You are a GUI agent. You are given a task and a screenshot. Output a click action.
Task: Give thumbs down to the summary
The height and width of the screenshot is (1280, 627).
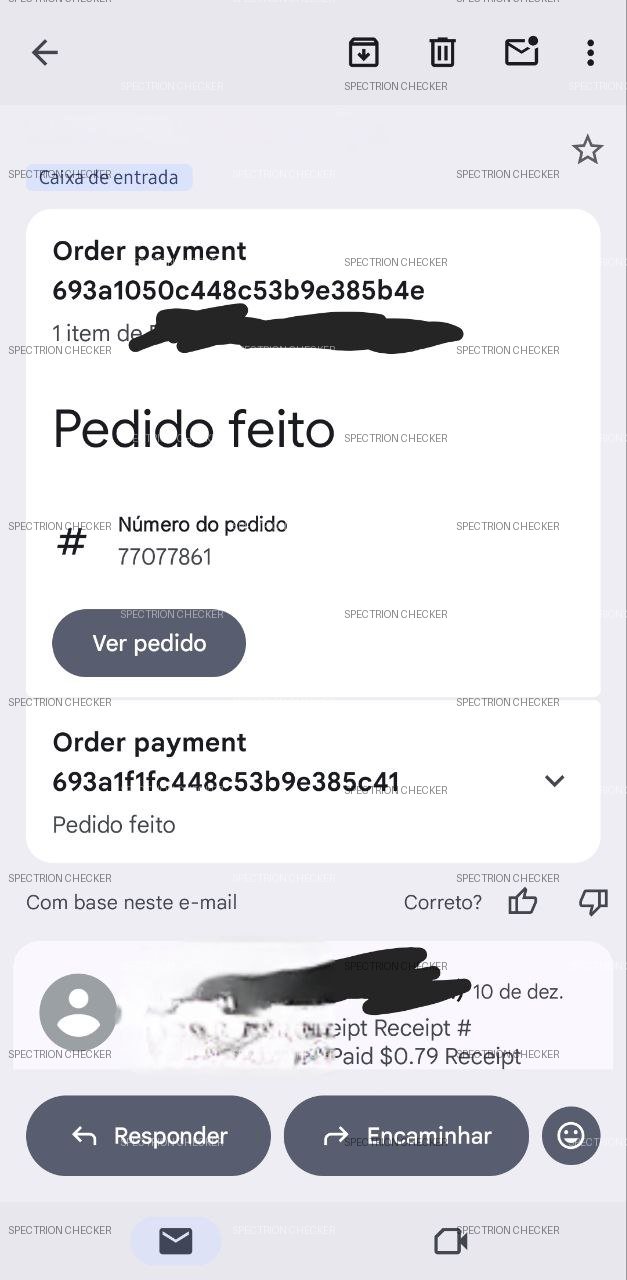593,902
